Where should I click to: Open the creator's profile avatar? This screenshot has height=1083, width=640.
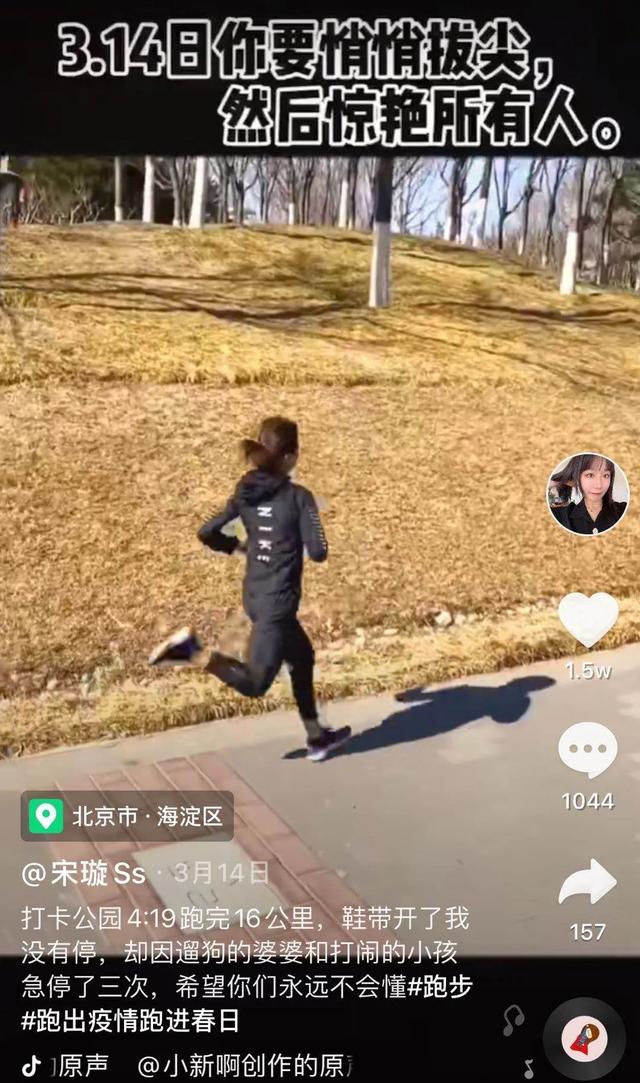(x=587, y=494)
